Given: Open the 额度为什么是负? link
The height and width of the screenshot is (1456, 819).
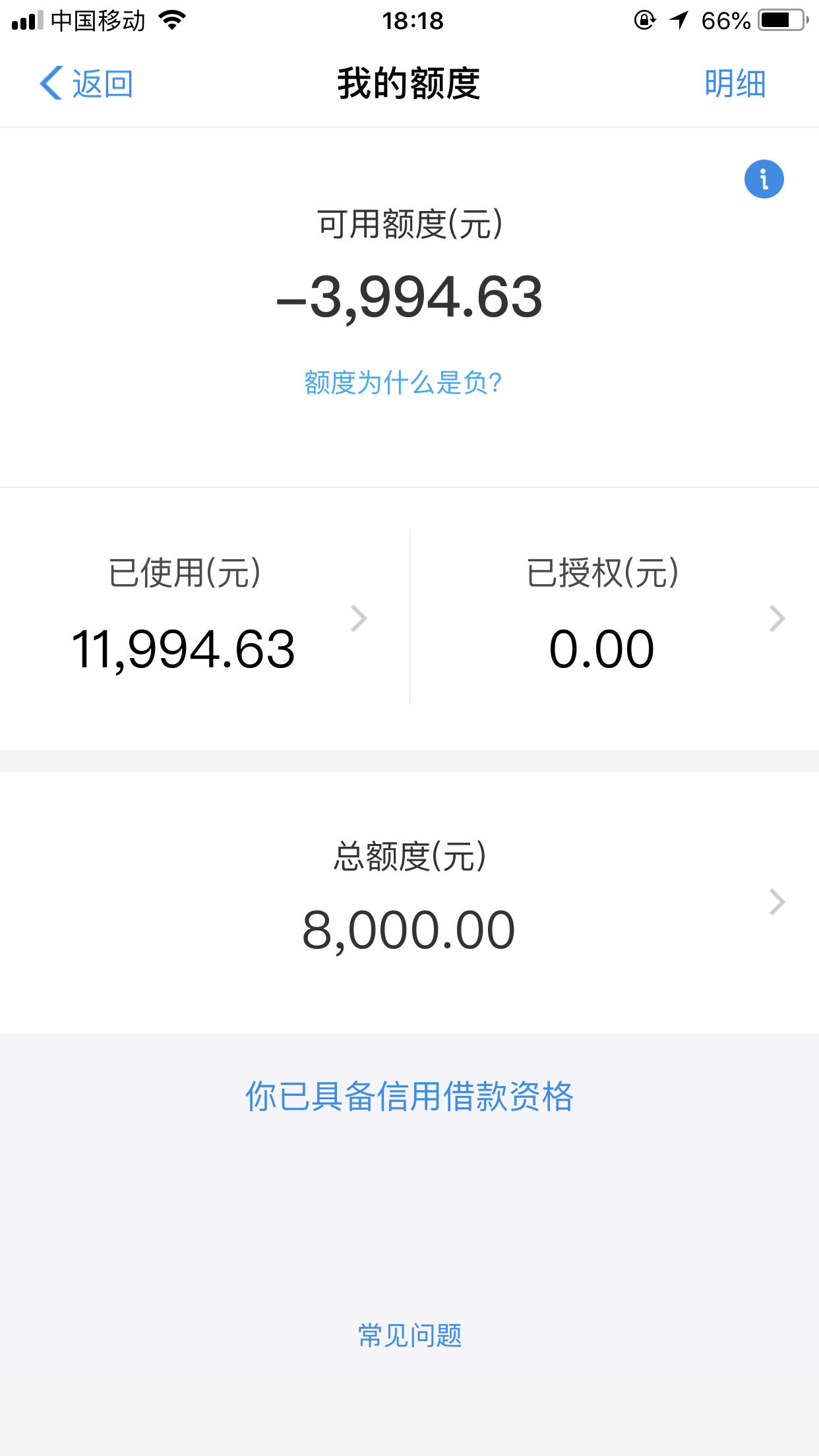Looking at the screenshot, I should pos(403,382).
